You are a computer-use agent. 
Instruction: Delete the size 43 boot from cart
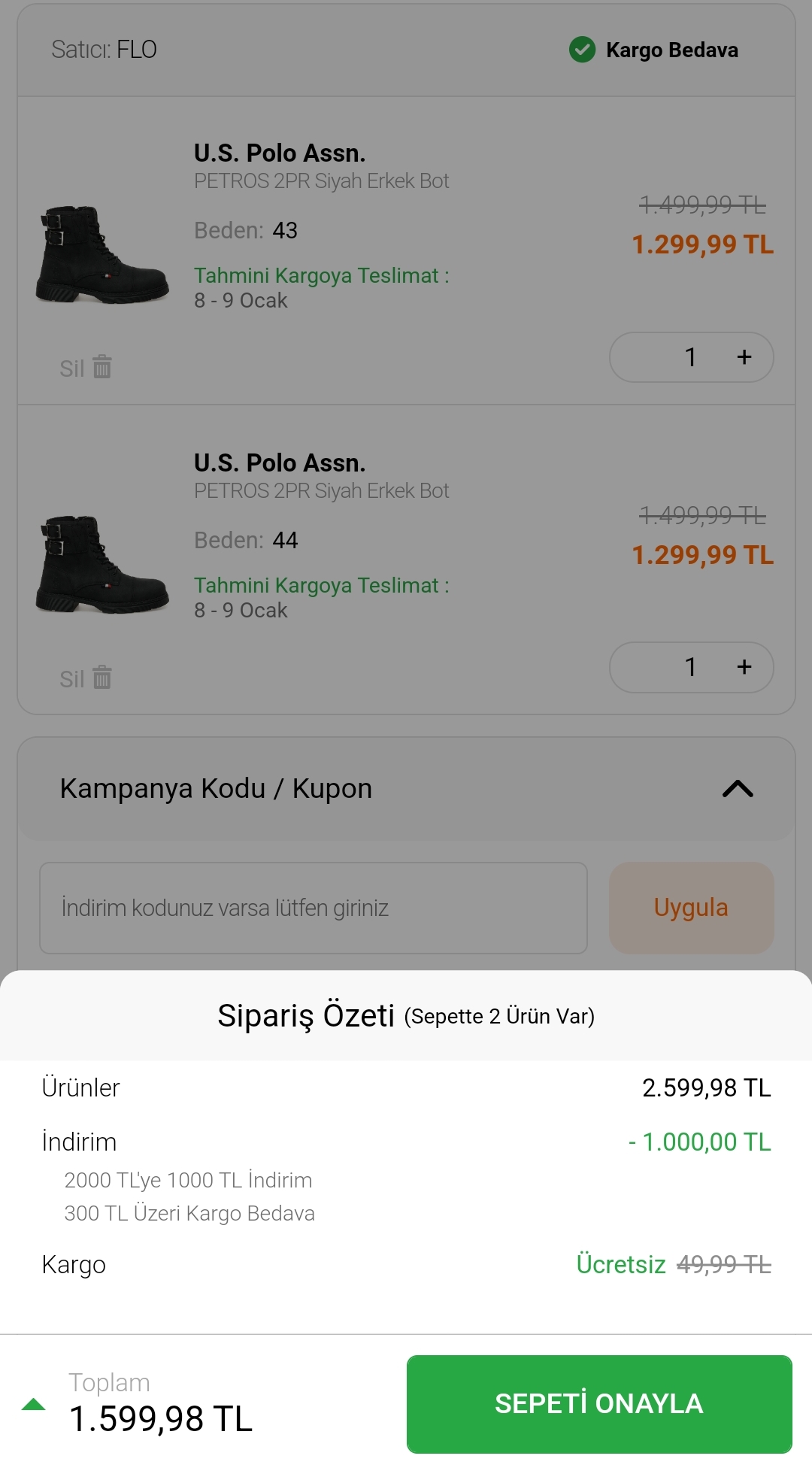tap(86, 368)
